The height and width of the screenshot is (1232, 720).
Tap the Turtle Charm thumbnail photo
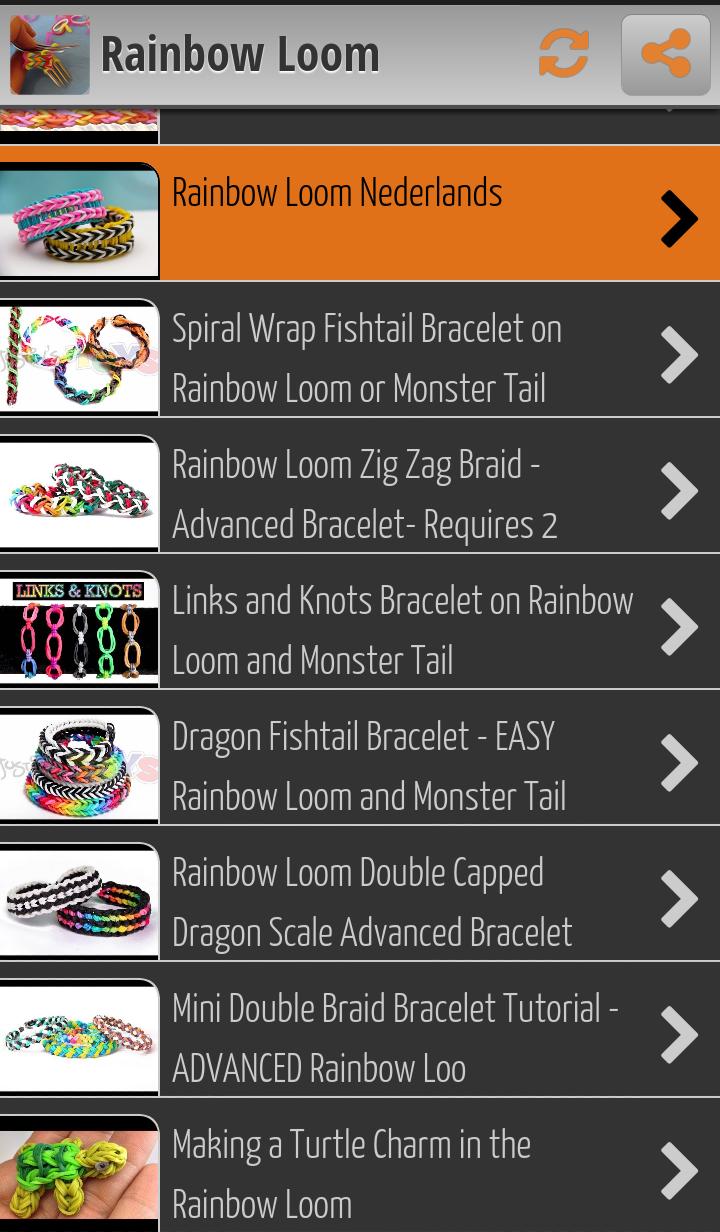(x=80, y=1170)
